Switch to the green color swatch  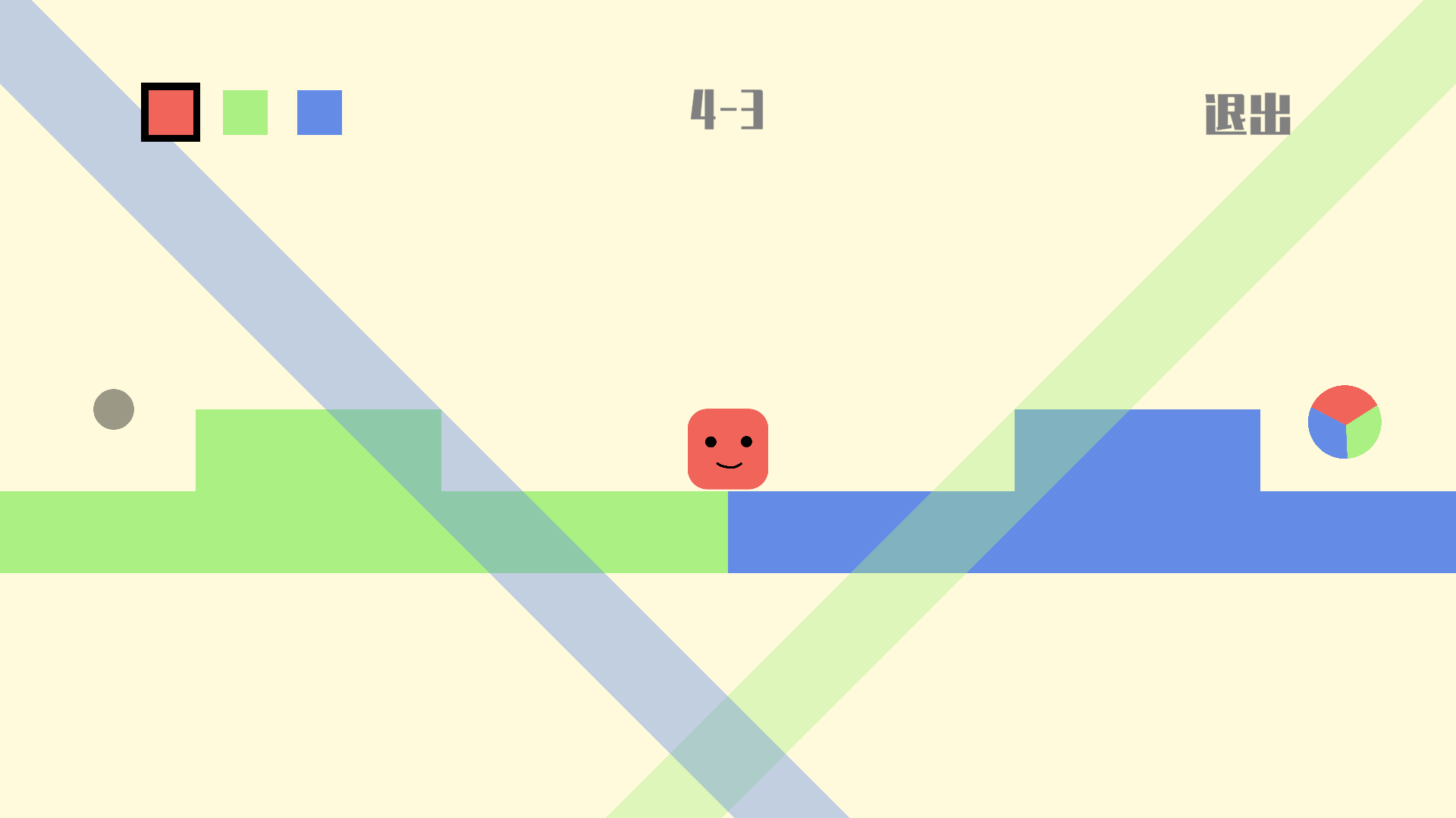[245, 112]
